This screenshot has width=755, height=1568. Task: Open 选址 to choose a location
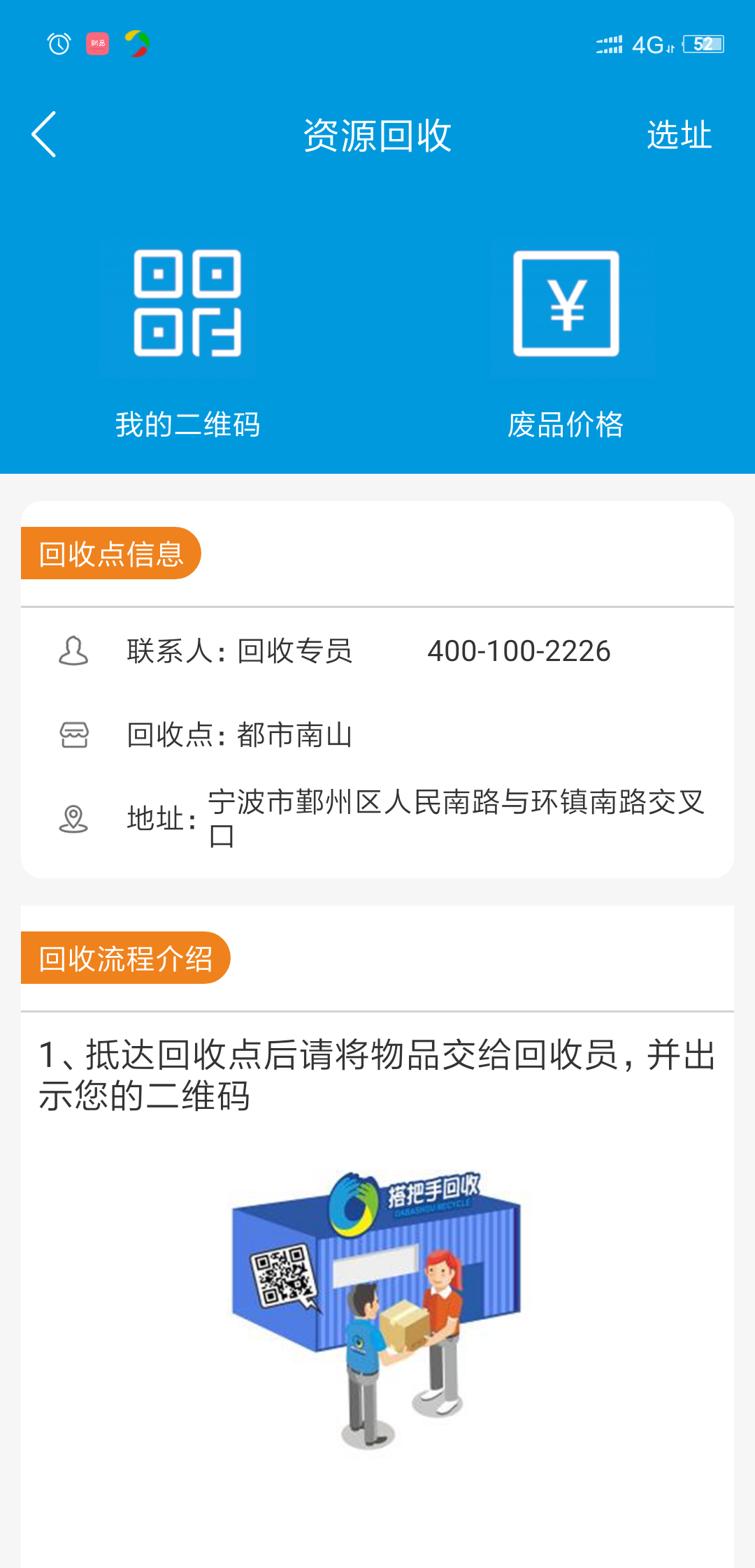coord(678,134)
